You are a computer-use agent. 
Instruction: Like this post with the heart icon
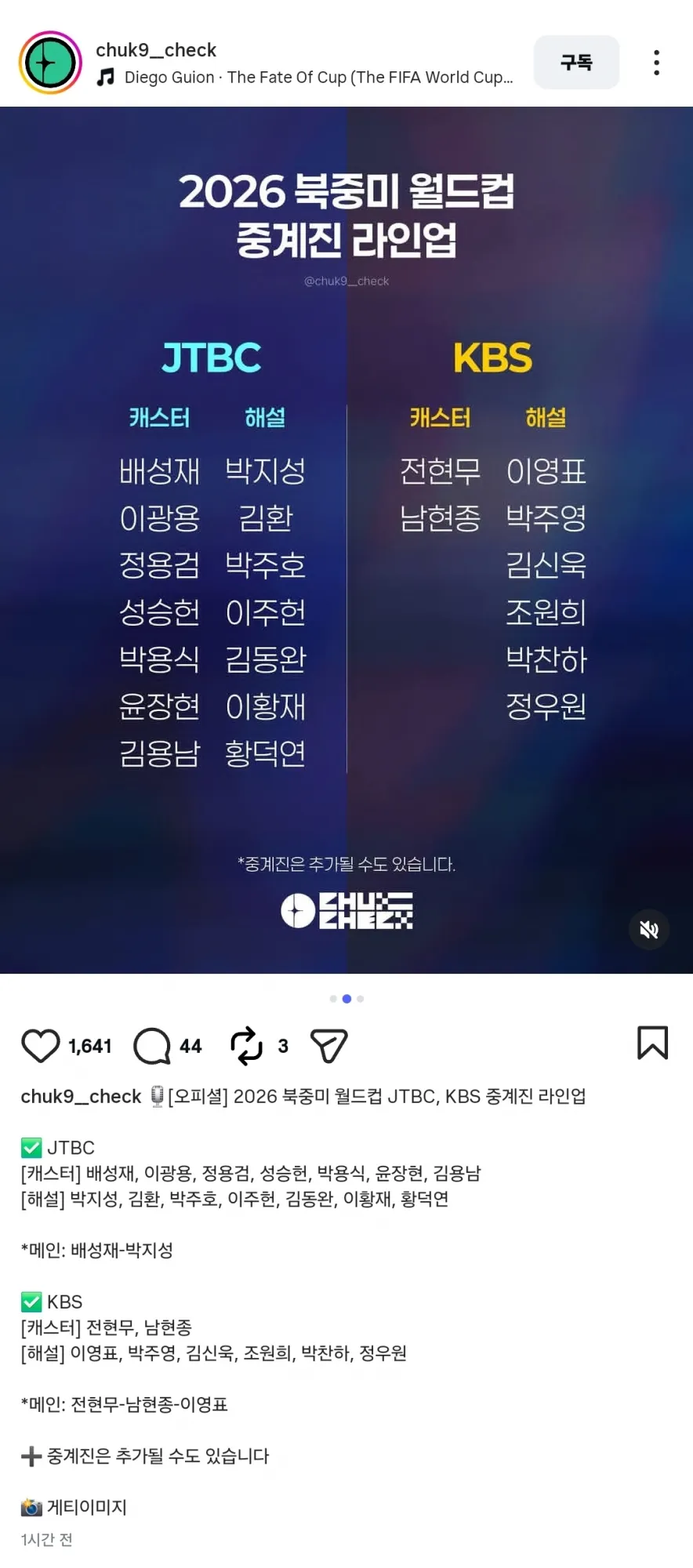click(40, 1045)
